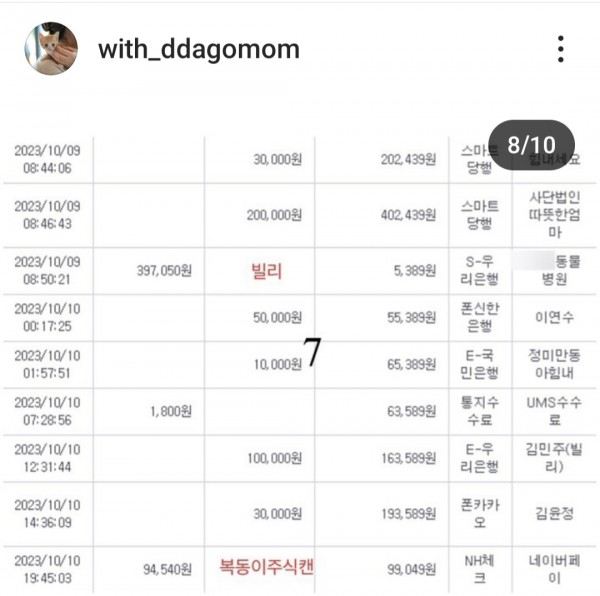Screen dimensions: 600x596
Task: Open the post overflow menu
Action: pyautogui.click(x=561, y=49)
